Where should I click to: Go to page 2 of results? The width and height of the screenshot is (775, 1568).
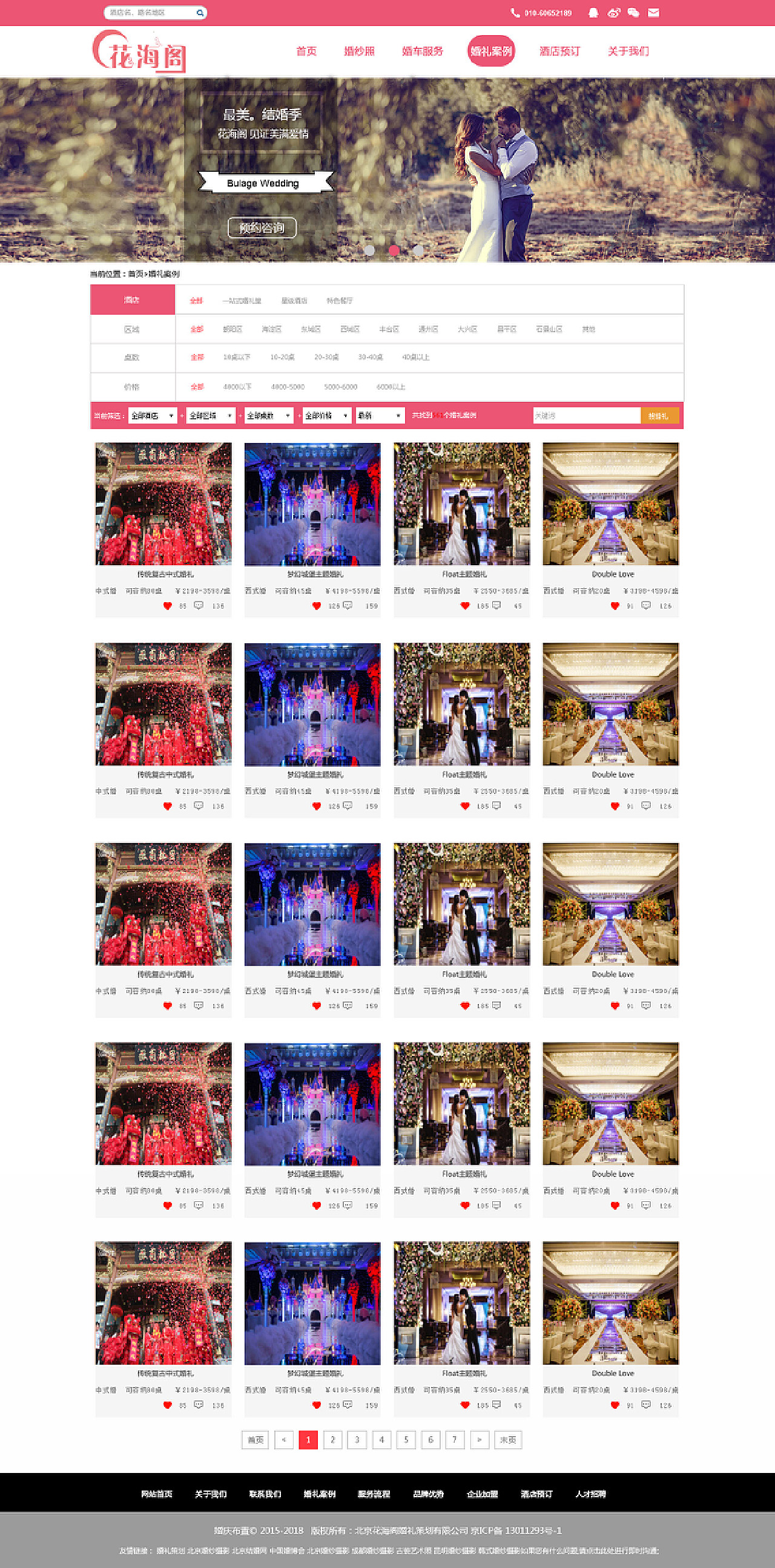[332, 1440]
